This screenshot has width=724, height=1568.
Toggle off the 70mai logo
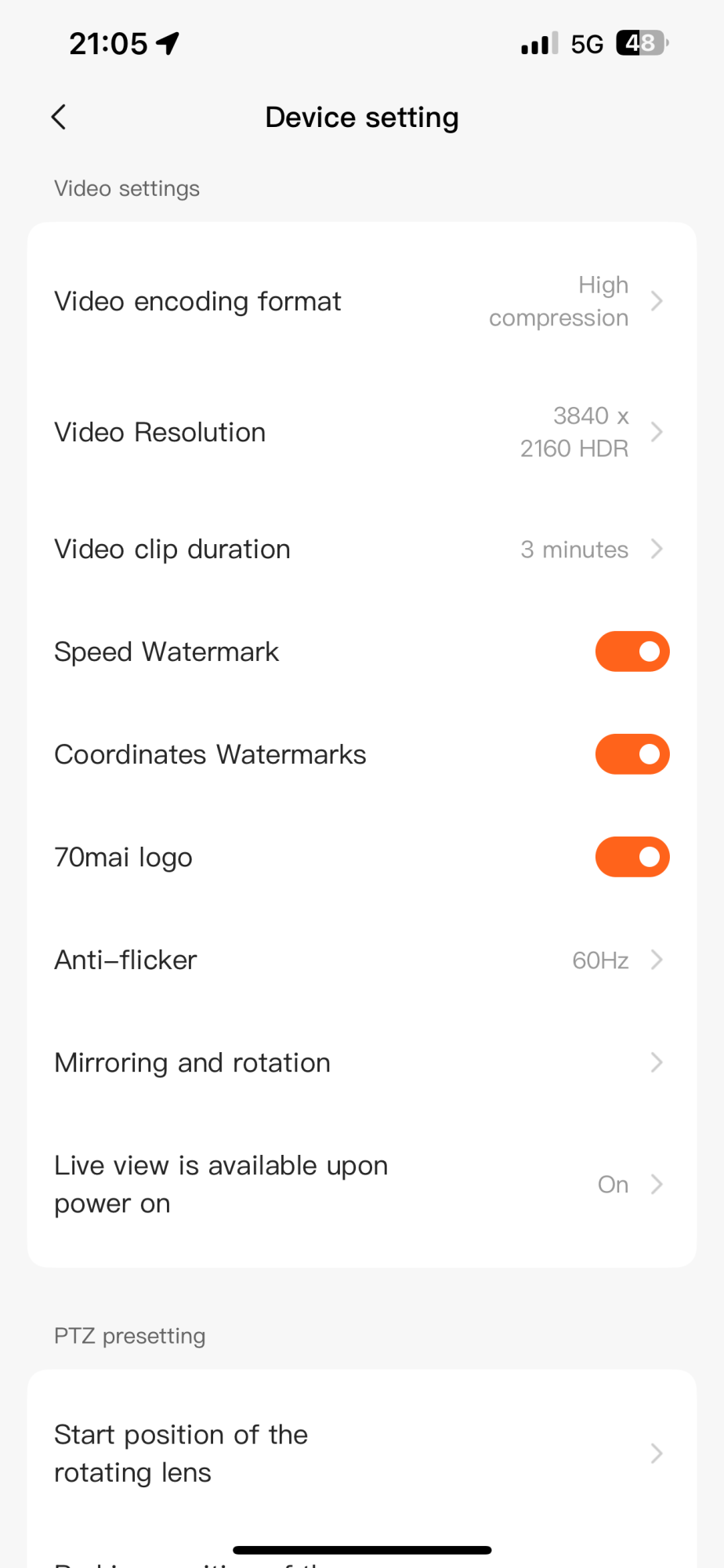pyautogui.click(x=632, y=858)
